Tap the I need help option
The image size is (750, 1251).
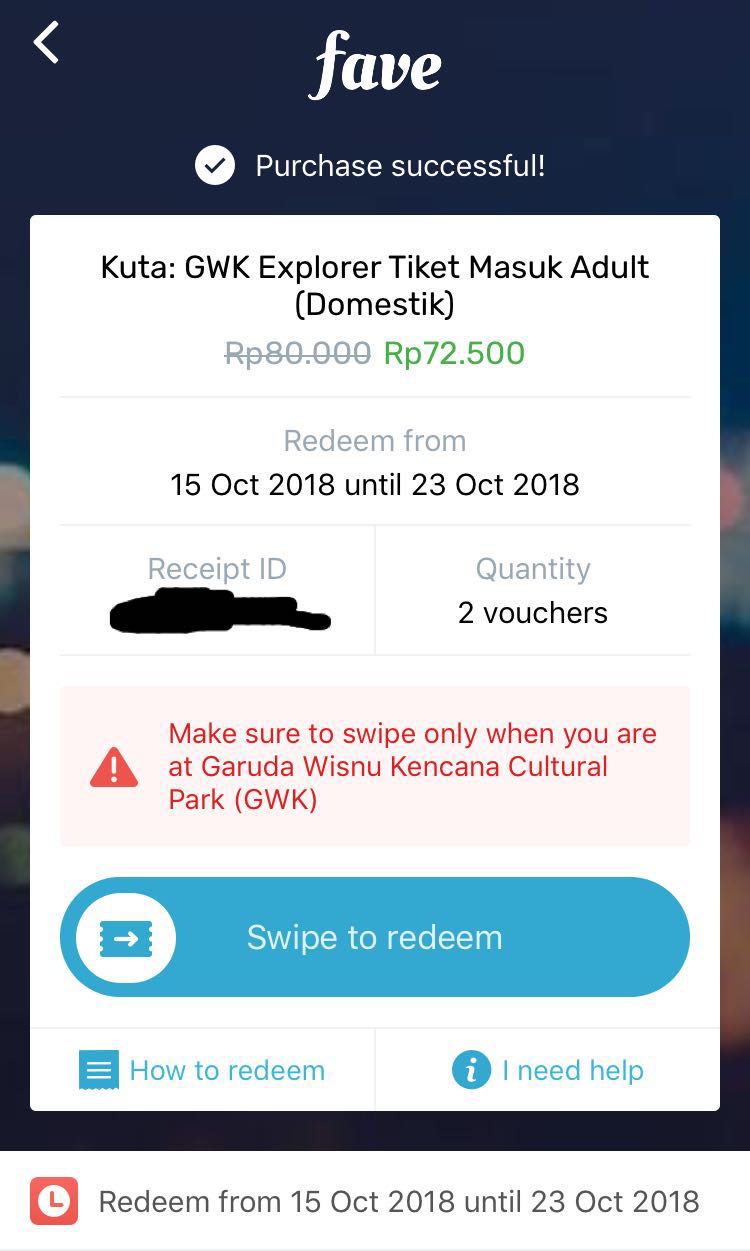(x=547, y=1070)
